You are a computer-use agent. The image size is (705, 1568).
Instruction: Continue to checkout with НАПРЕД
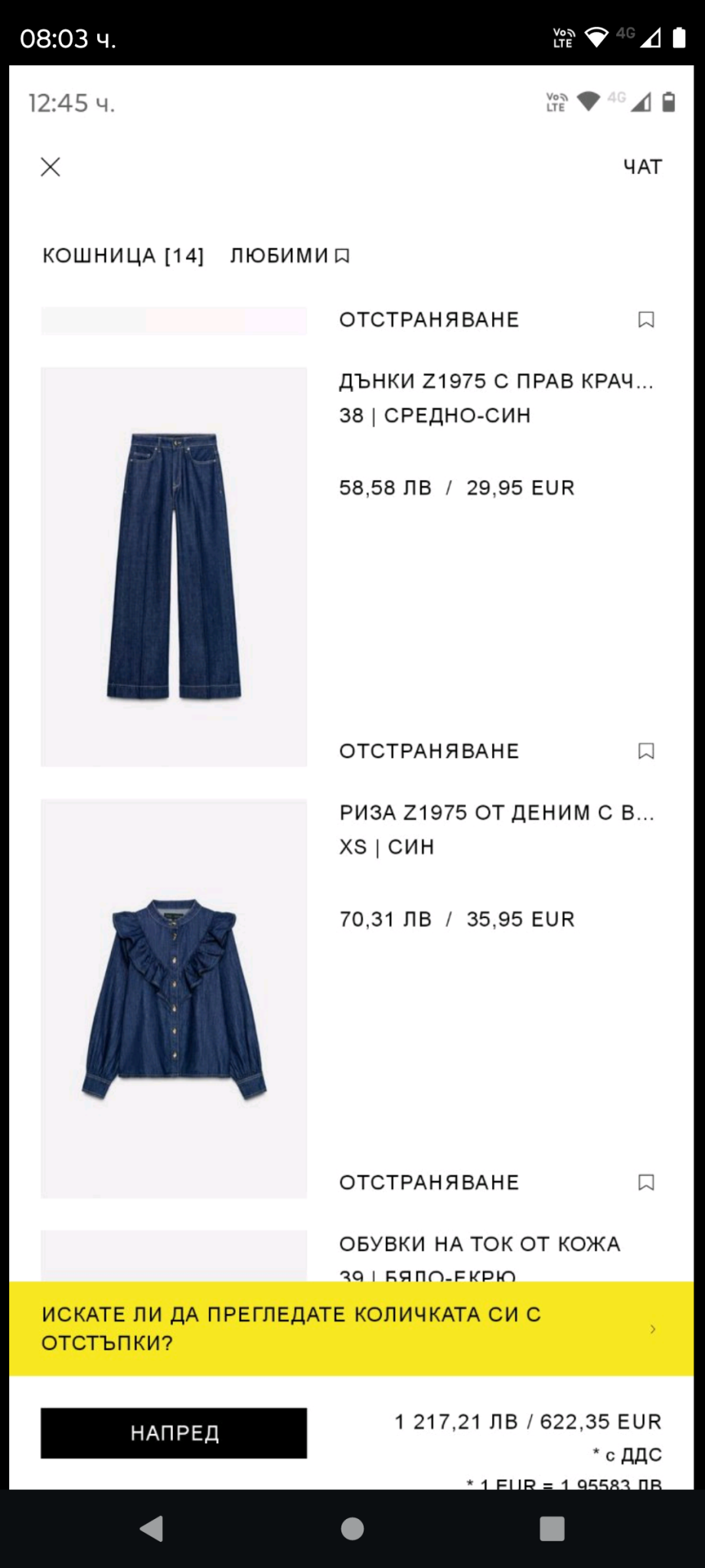click(x=174, y=1432)
